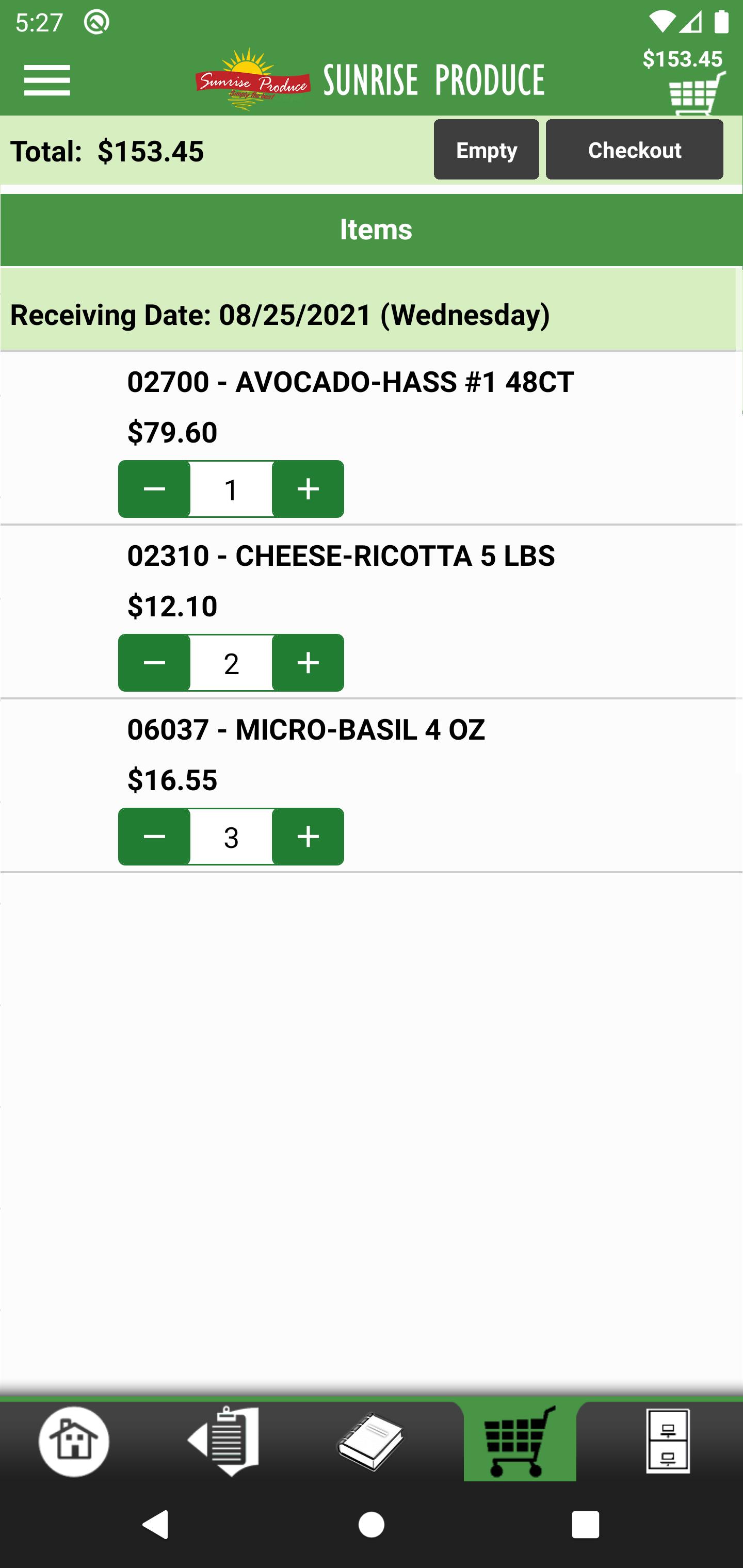
Task: Open the clipboard order list tab
Action: pos(223,1441)
